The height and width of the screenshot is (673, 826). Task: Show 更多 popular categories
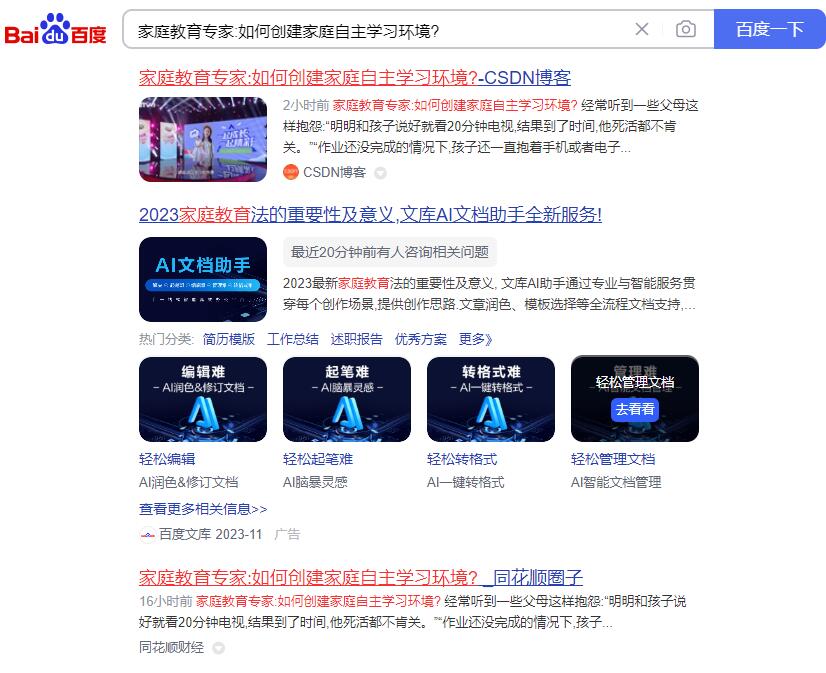(476, 339)
